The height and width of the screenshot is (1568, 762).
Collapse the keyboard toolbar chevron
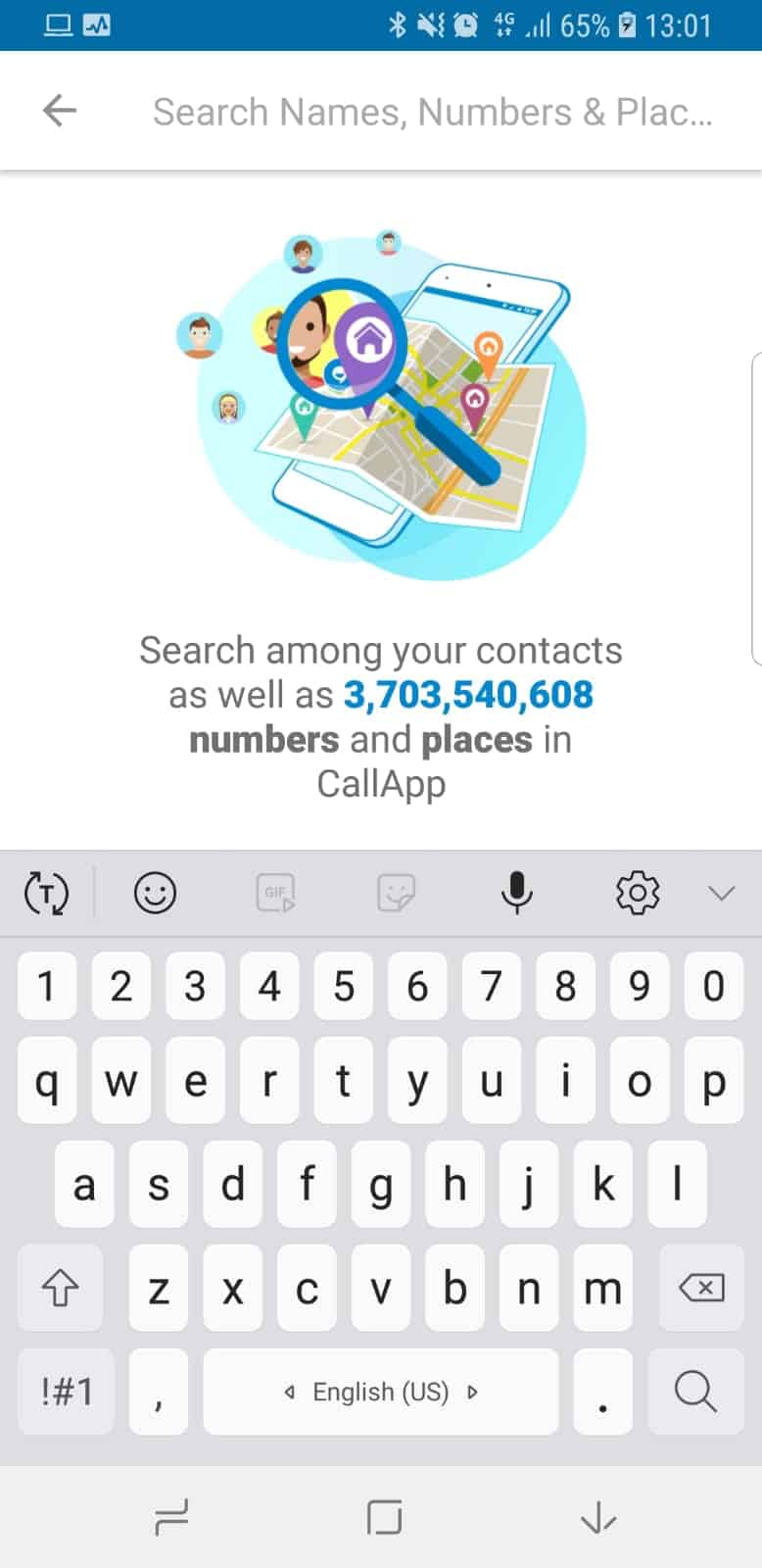coord(722,893)
